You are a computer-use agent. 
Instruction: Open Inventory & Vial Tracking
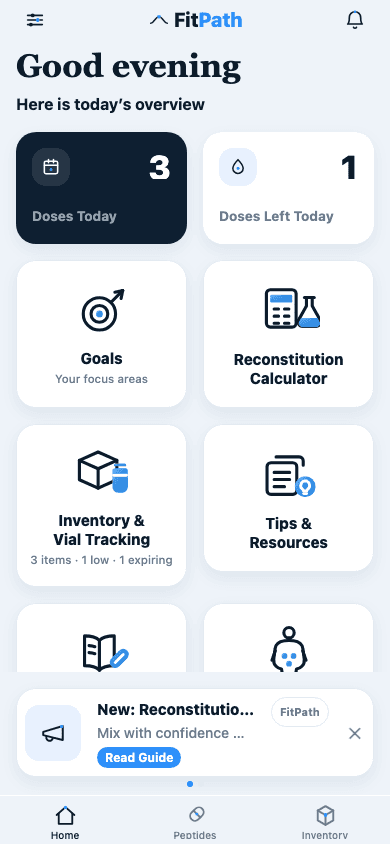pos(102,505)
